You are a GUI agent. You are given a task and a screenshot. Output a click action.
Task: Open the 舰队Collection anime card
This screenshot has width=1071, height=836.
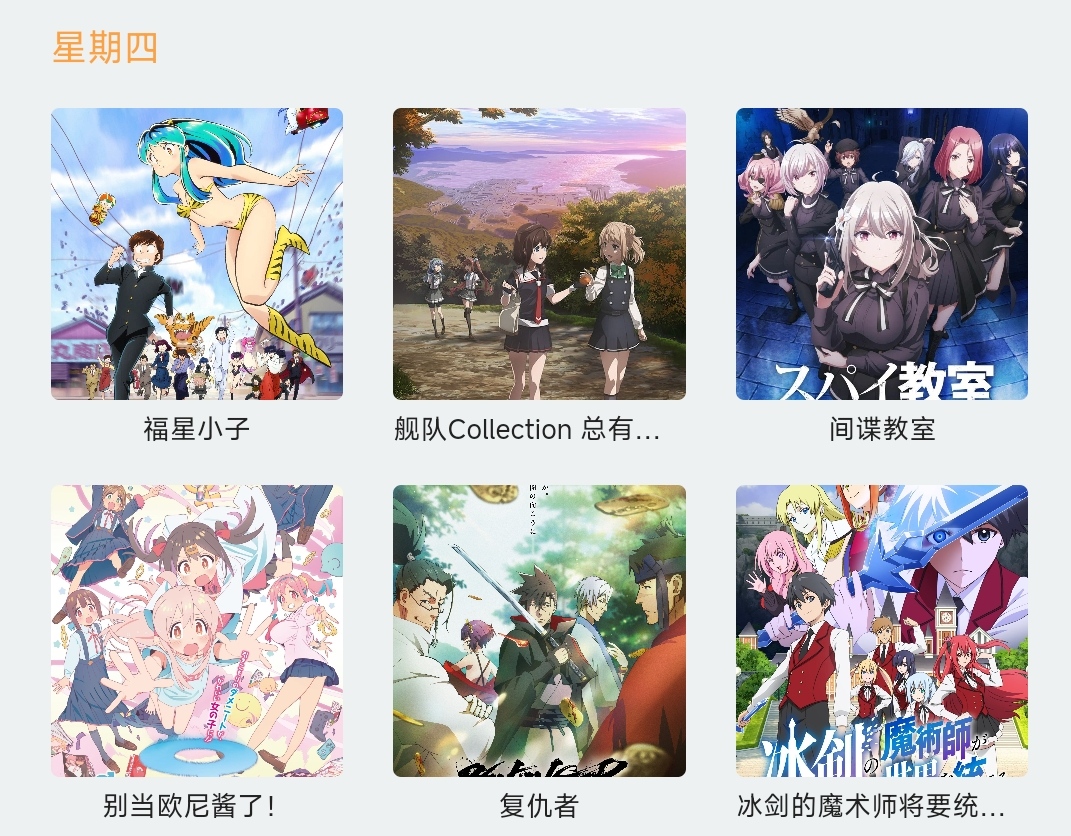pos(539,254)
